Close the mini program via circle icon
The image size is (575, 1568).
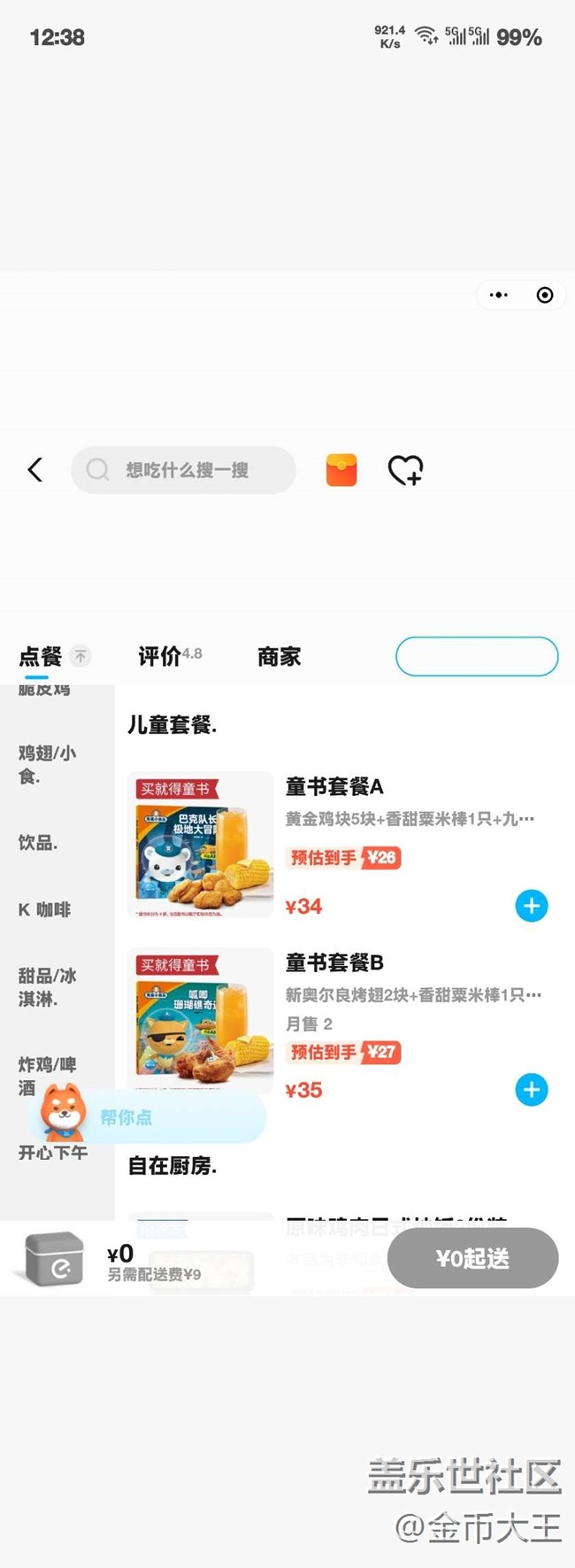coord(545,295)
